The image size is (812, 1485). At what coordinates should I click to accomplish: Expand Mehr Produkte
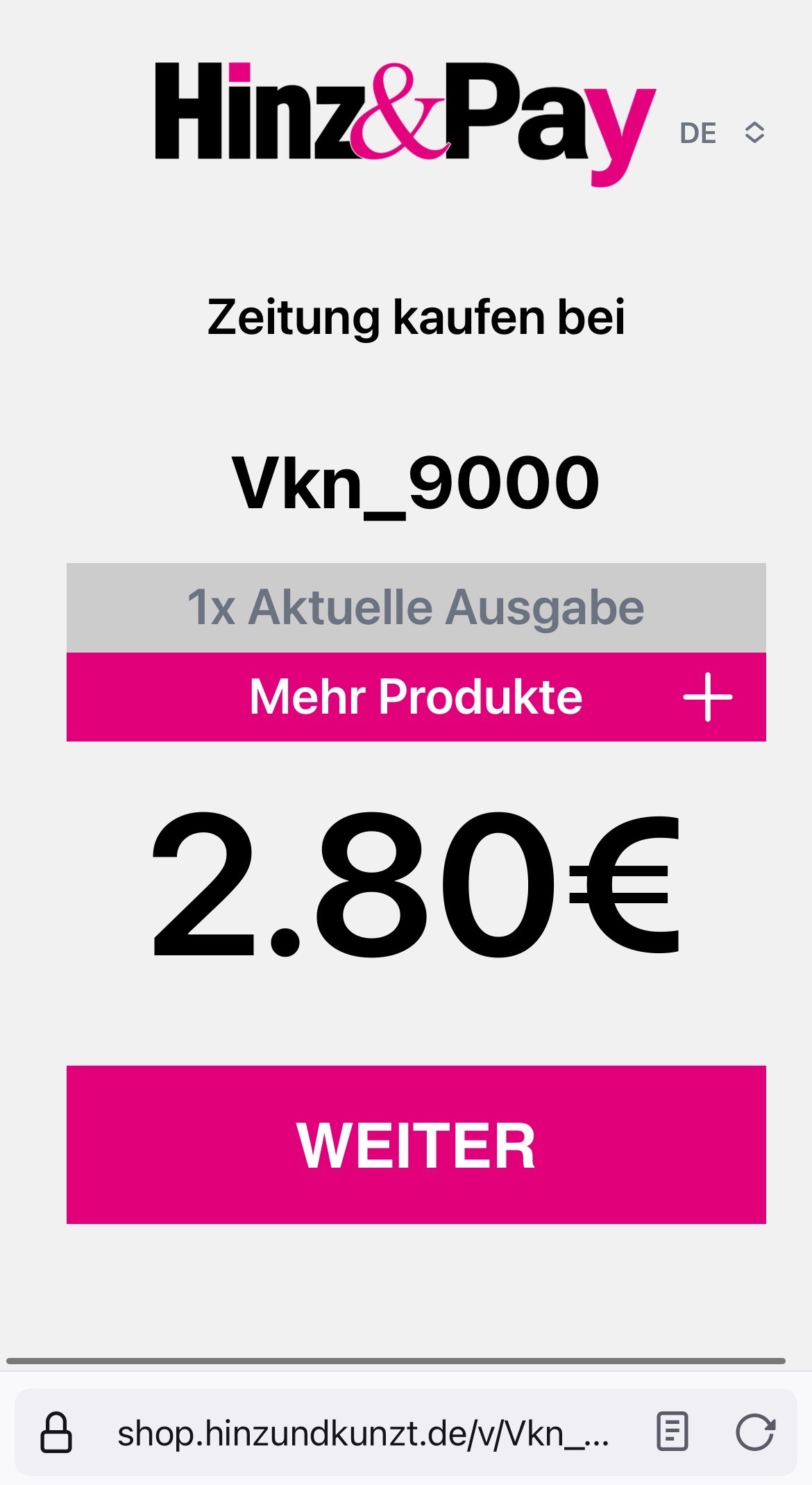416,697
